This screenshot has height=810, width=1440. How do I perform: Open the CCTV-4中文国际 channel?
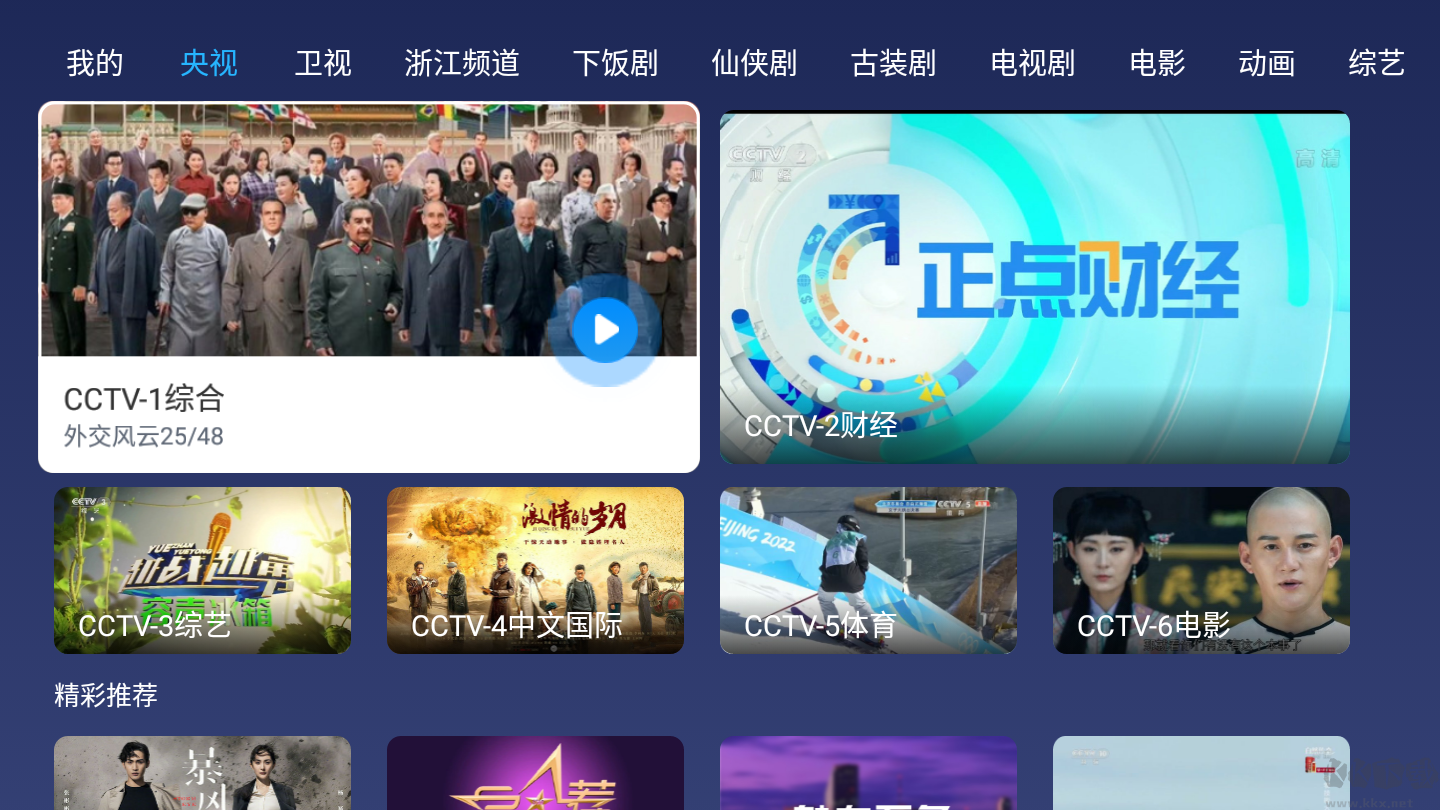535,570
